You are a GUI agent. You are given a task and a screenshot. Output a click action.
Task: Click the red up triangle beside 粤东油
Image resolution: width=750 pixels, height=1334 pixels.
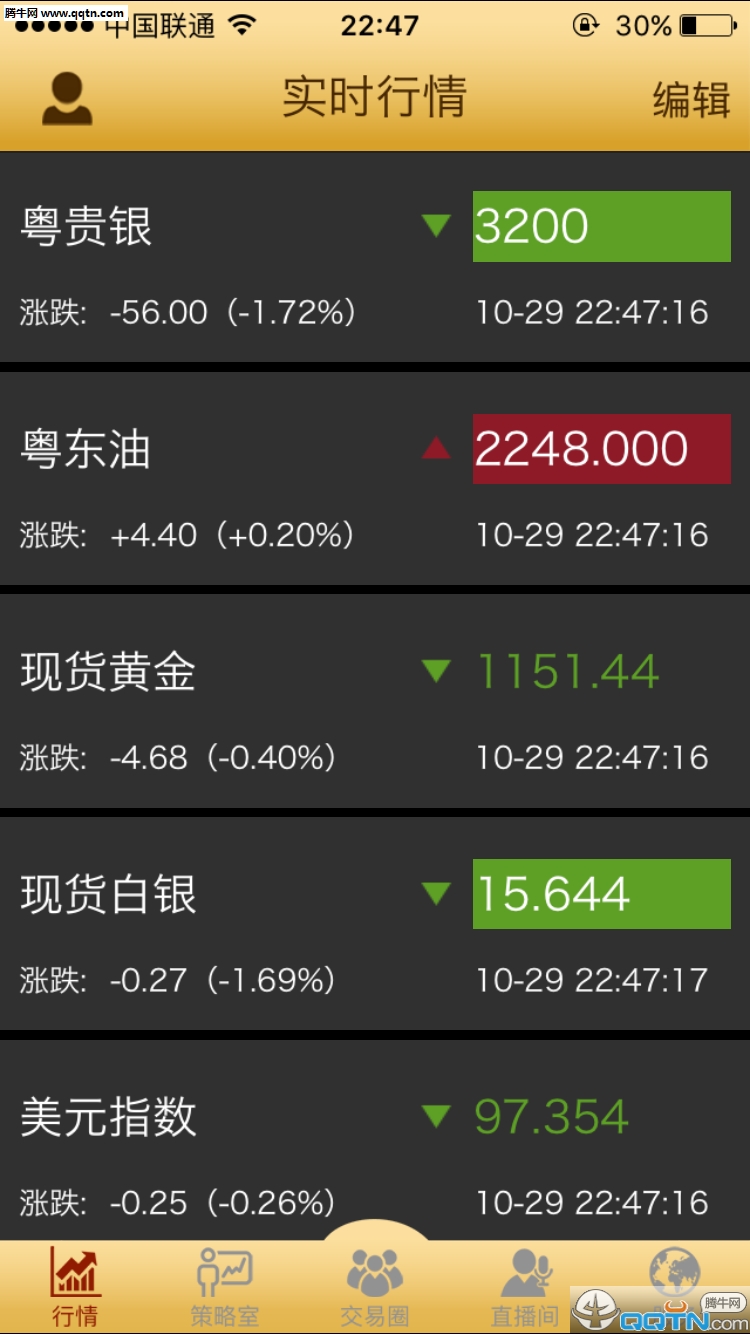pyautogui.click(x=436, y=449)
